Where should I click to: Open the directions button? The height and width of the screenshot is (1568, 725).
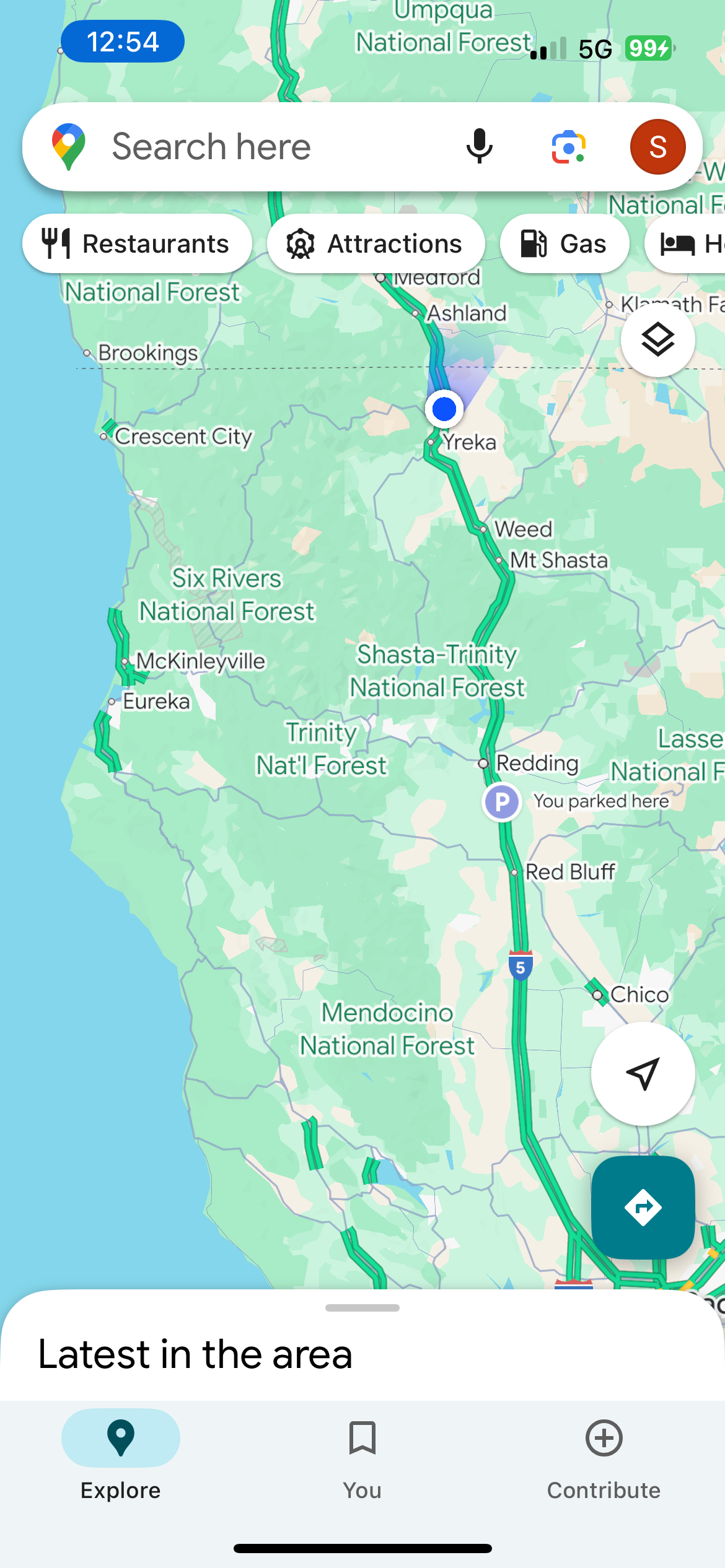pyautogui.click(x=643, y=1207)
